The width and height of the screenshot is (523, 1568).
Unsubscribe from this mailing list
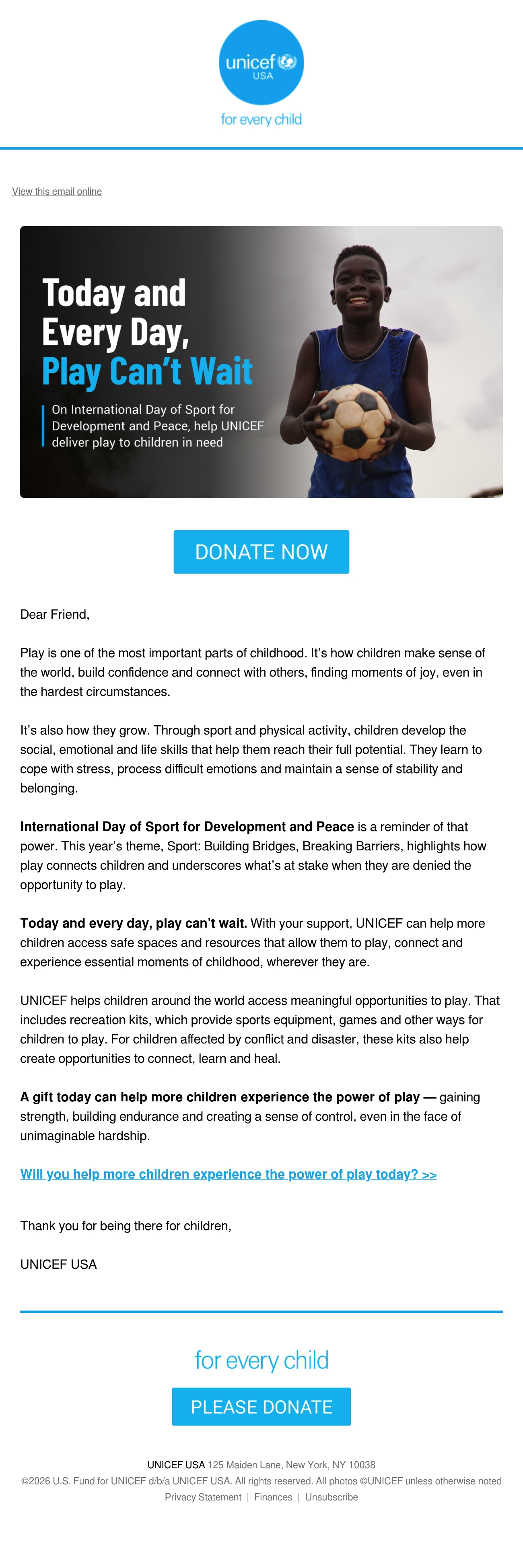pos(331,1497)
